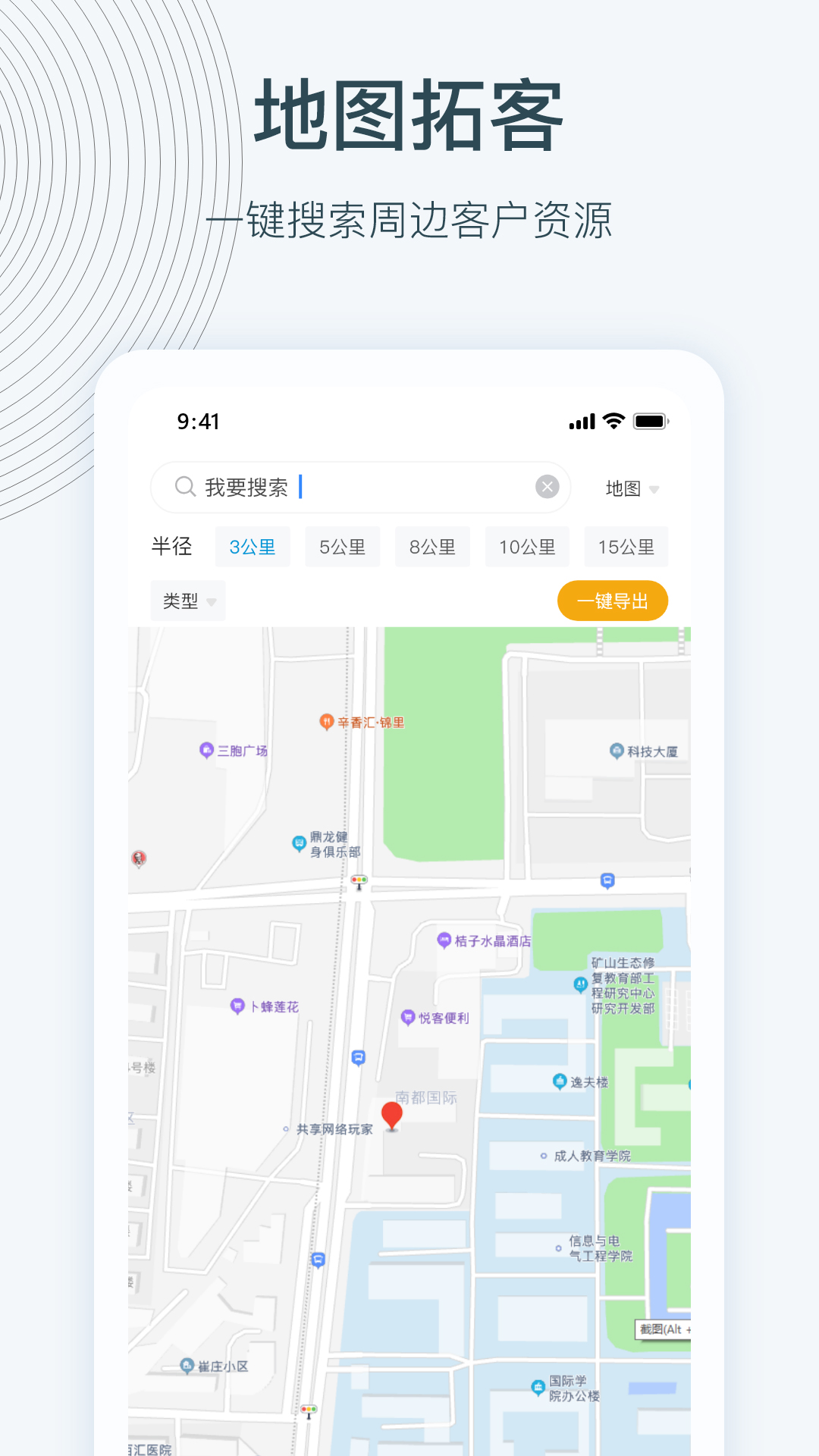
Task: Expand the 类型 filter dropdown
Action: pos(187,601)
